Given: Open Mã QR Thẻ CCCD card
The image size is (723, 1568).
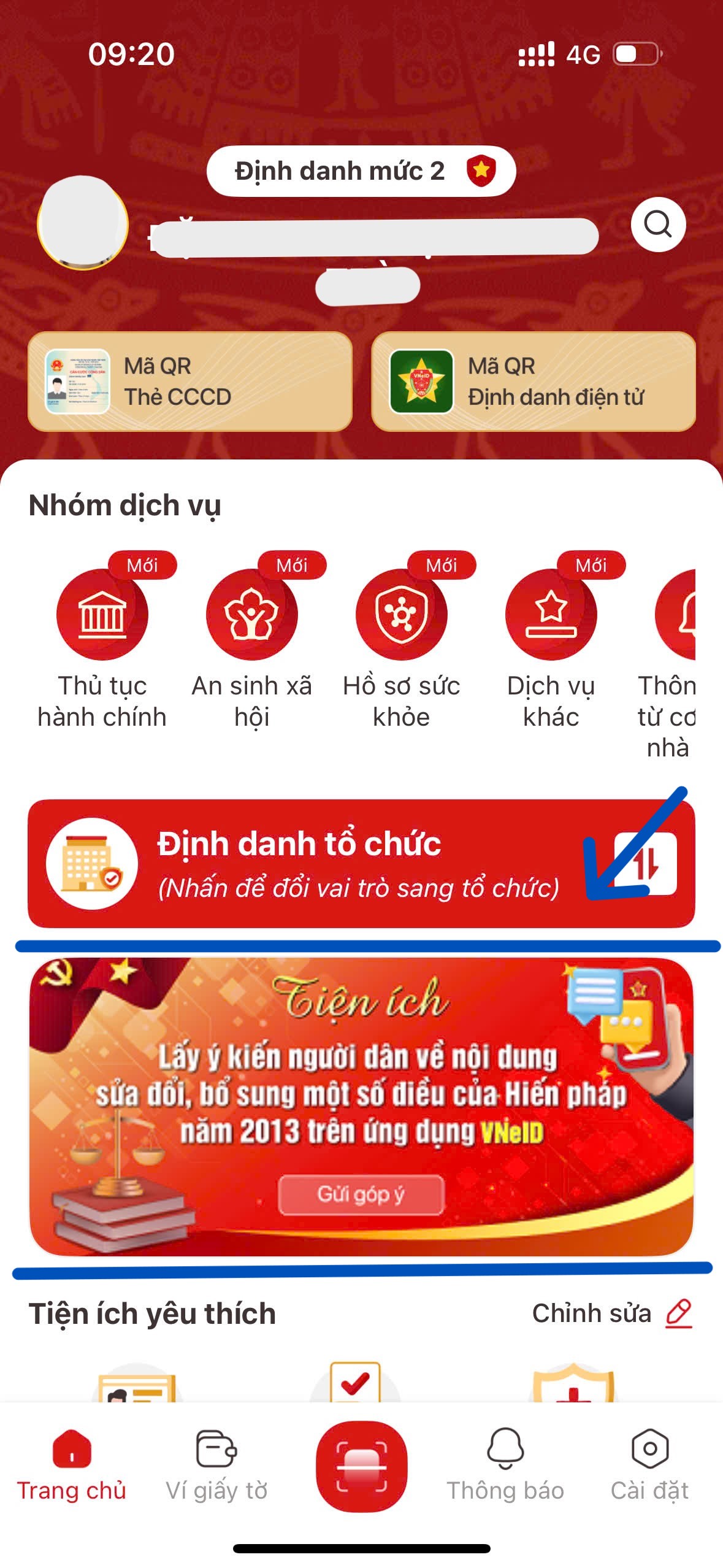Looking at the screenshot, I should 190,382.
